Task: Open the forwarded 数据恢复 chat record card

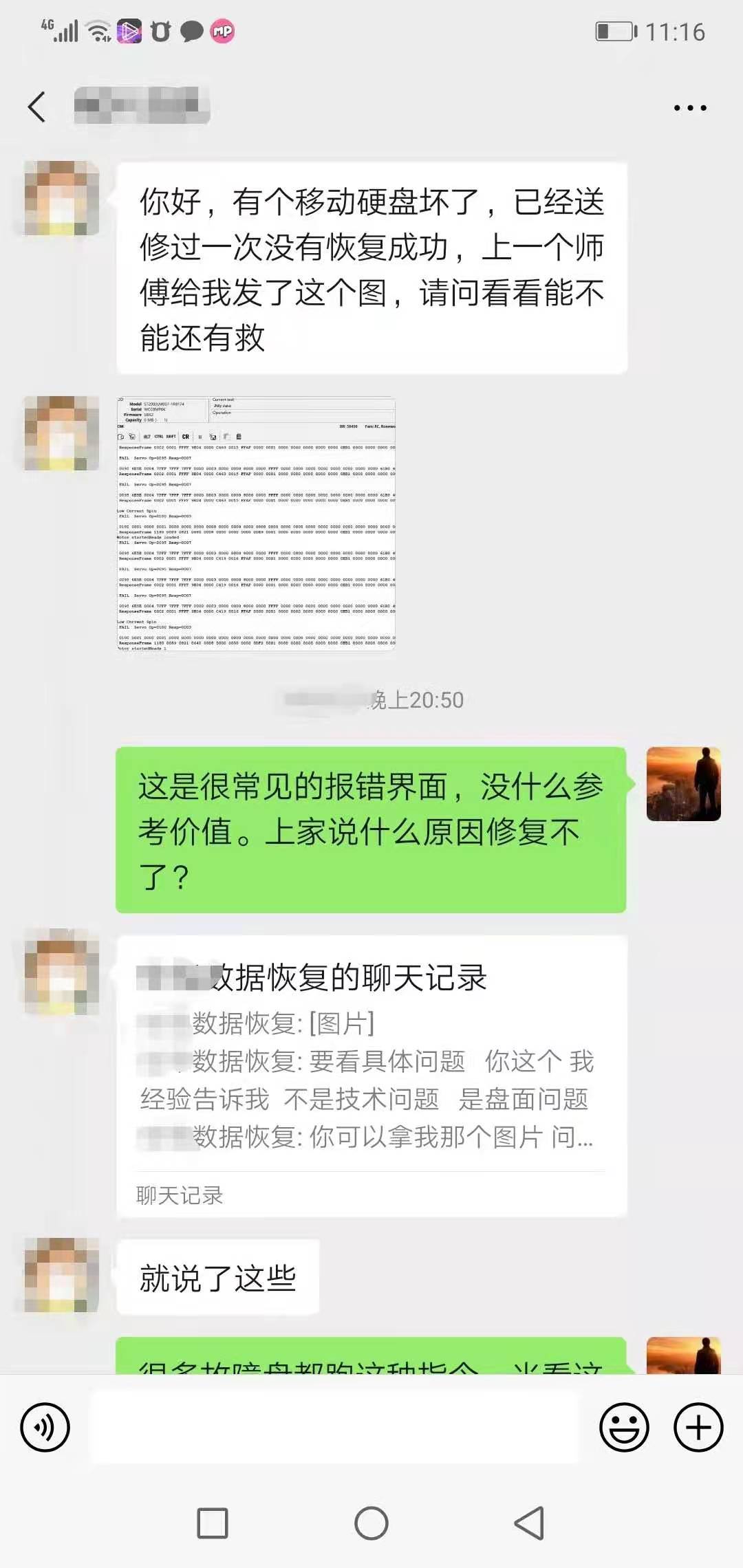Action: coord(371,1075)
